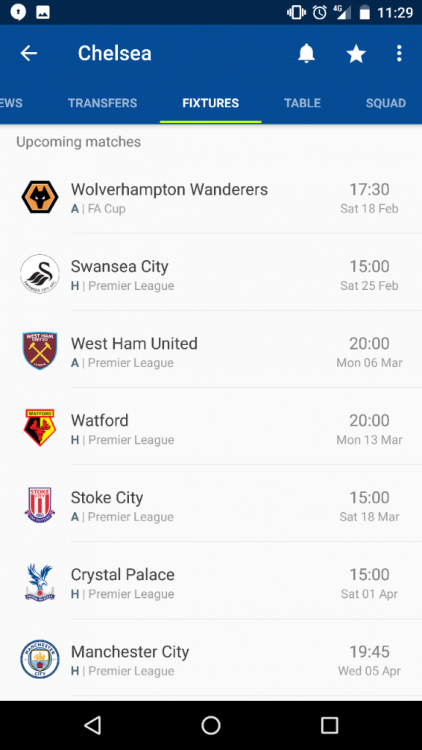The image size is (422, 750).
Task: Open the Squad tab
Action: pyautogui.click(x=386, y=103)
